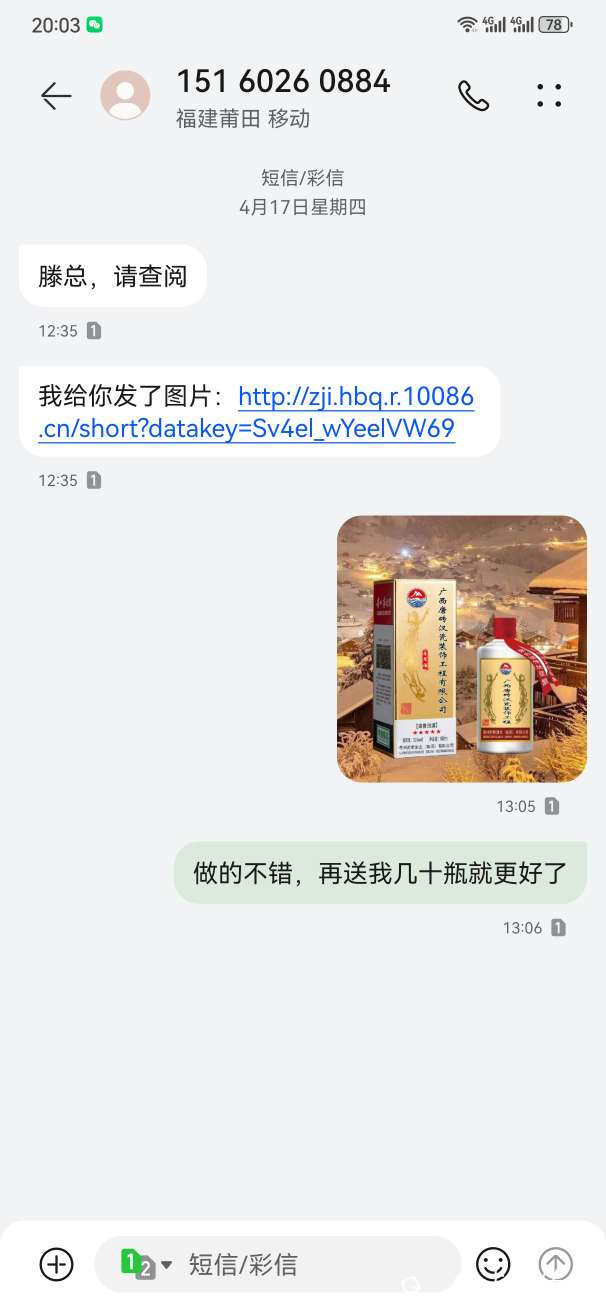Open the overflow menu
Image resolution: width=606 pixels, height=1308 pixels.
(549, 95)
